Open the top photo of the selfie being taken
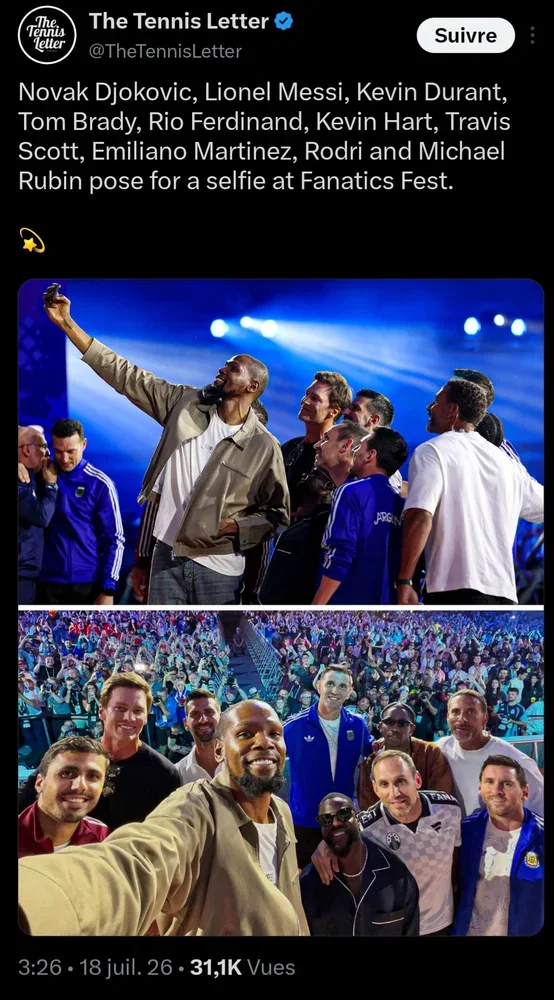 [x=281, y=441]
